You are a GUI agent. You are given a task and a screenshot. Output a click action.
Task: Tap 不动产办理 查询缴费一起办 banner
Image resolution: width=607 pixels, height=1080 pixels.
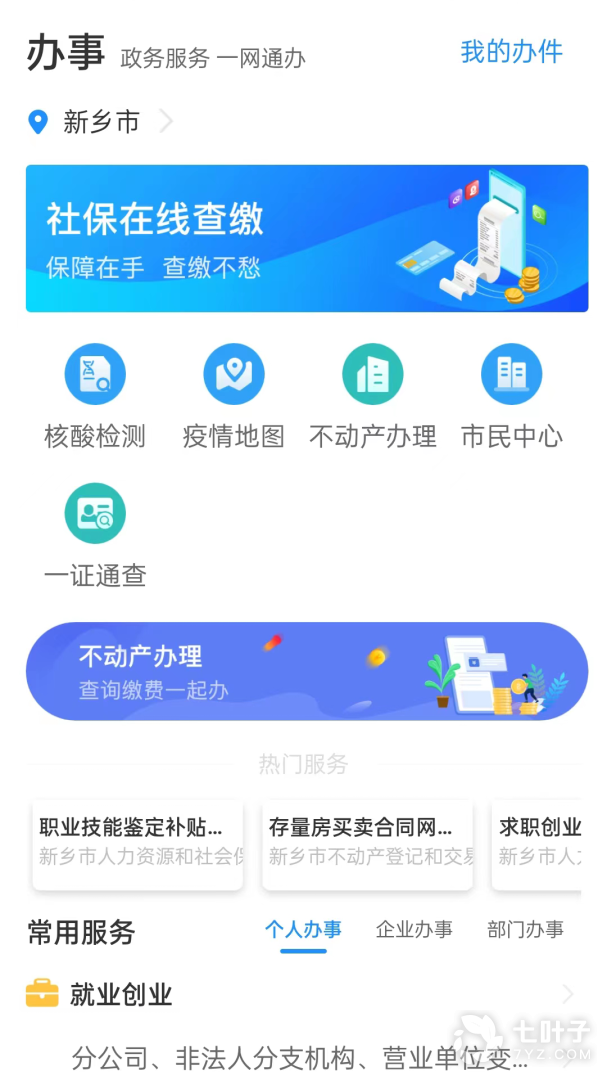click(x=306, y=671)
